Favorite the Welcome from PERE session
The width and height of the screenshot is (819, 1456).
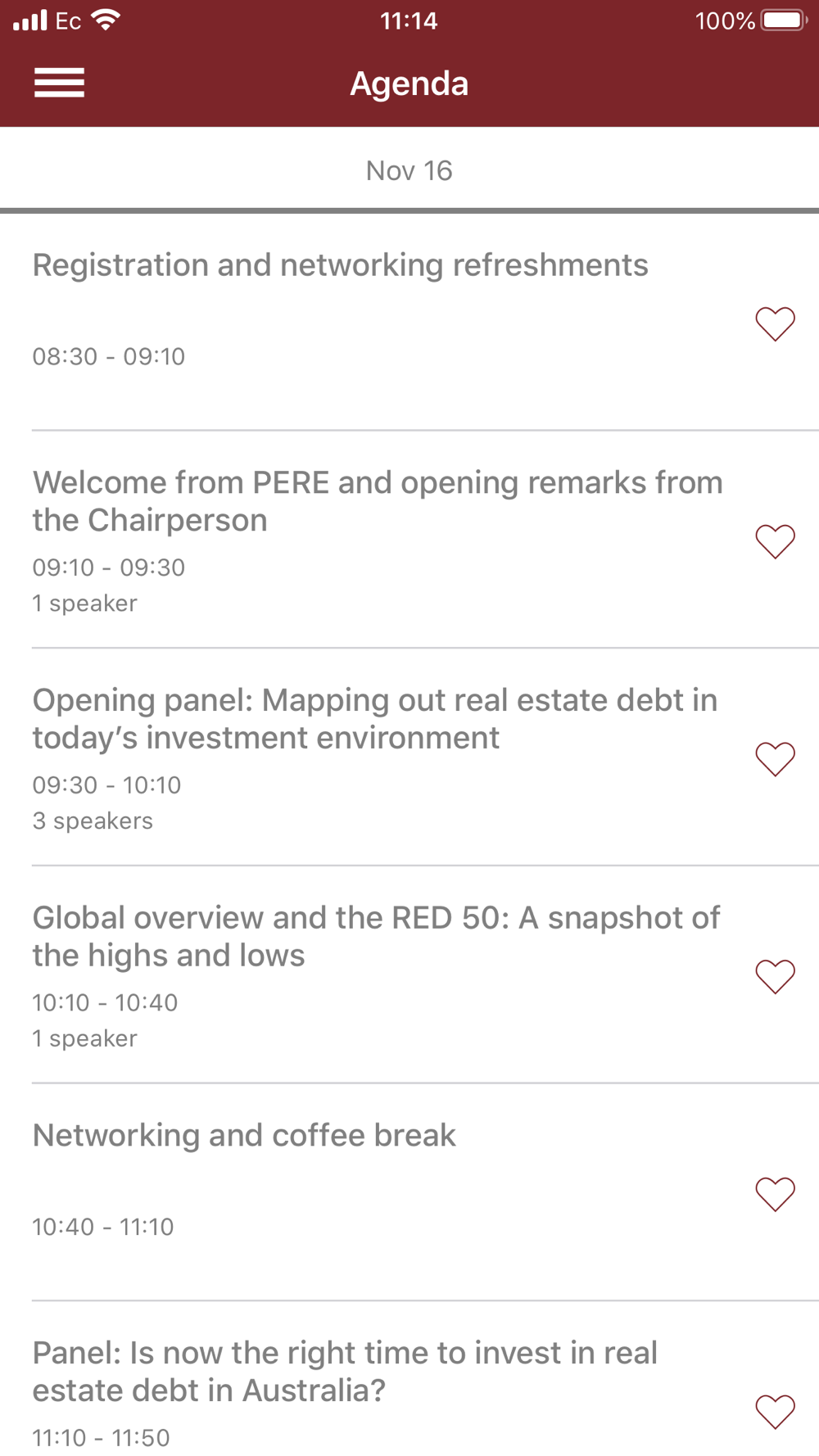click(x=775, y=541)
